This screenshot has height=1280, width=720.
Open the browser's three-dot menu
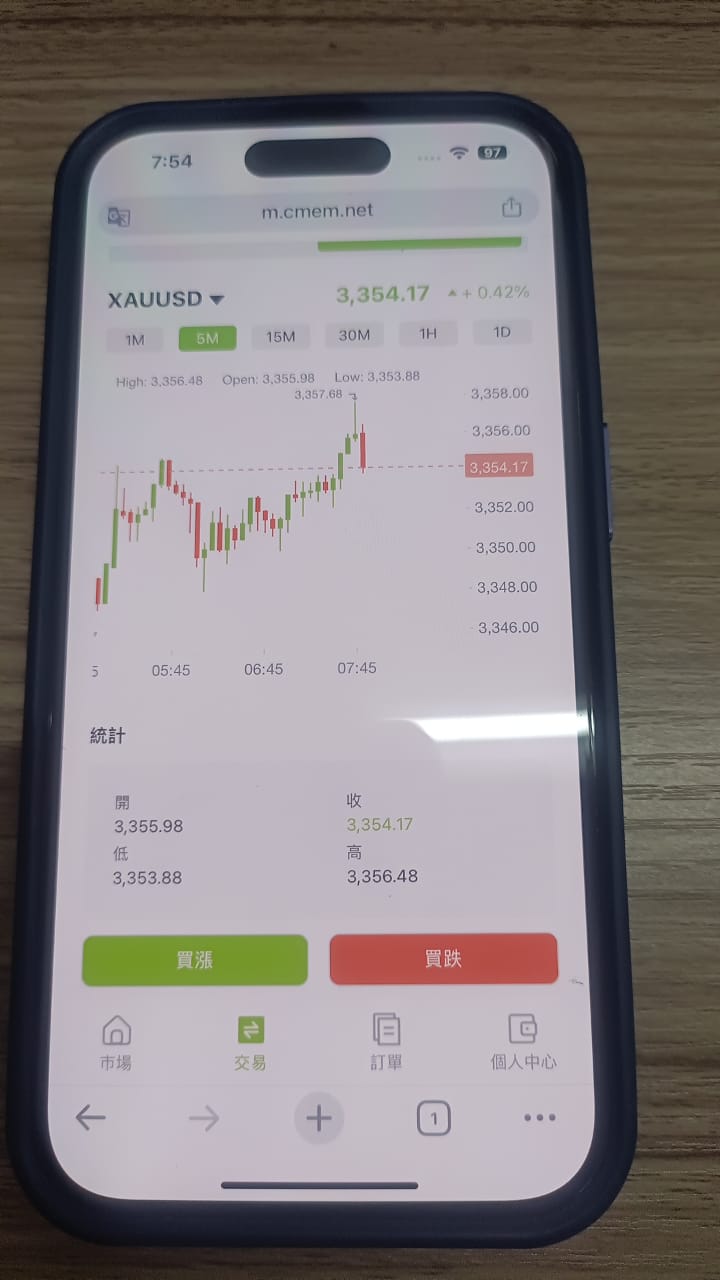(x=540, y=1118)
